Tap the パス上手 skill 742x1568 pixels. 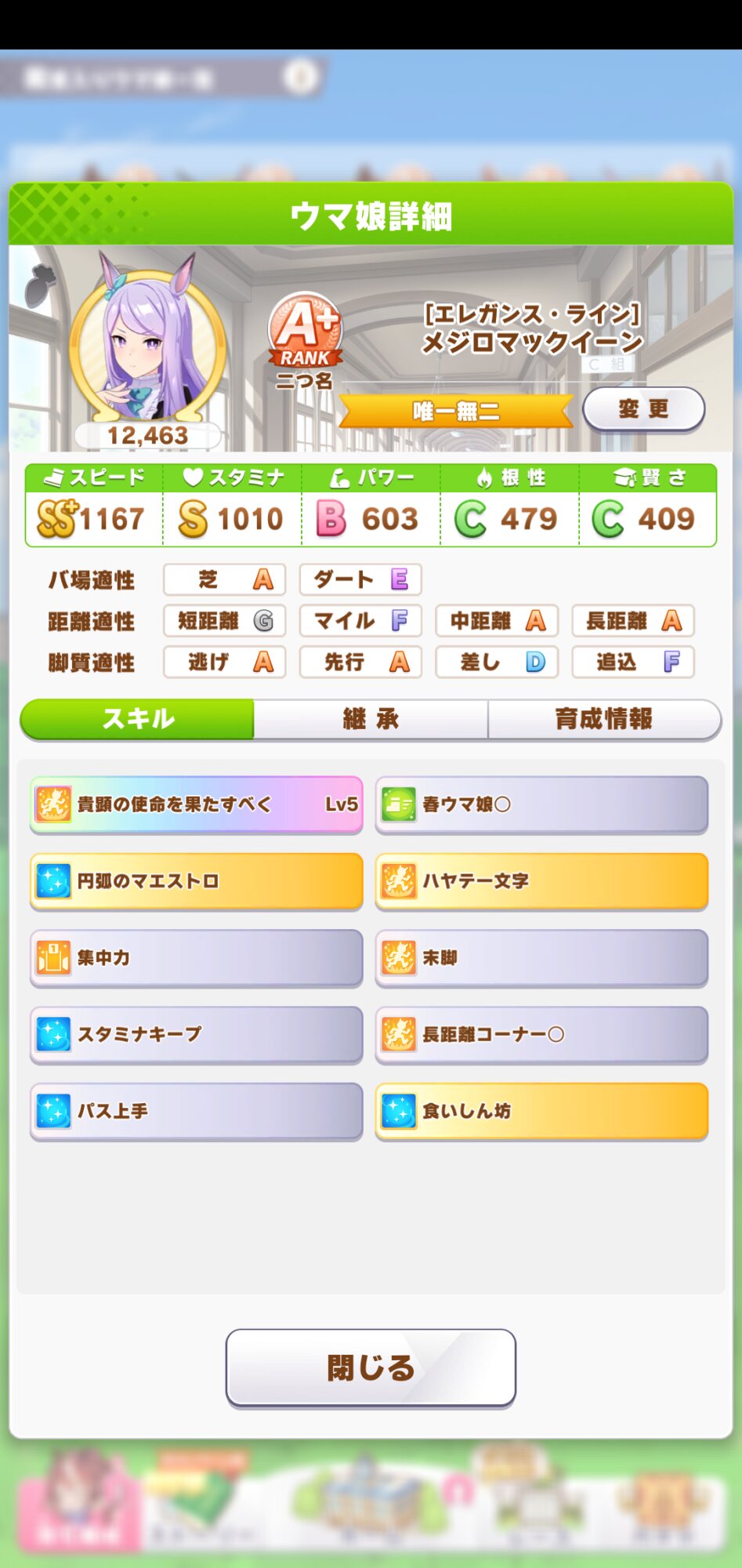pyautogui.click(x=196, y=1111)
